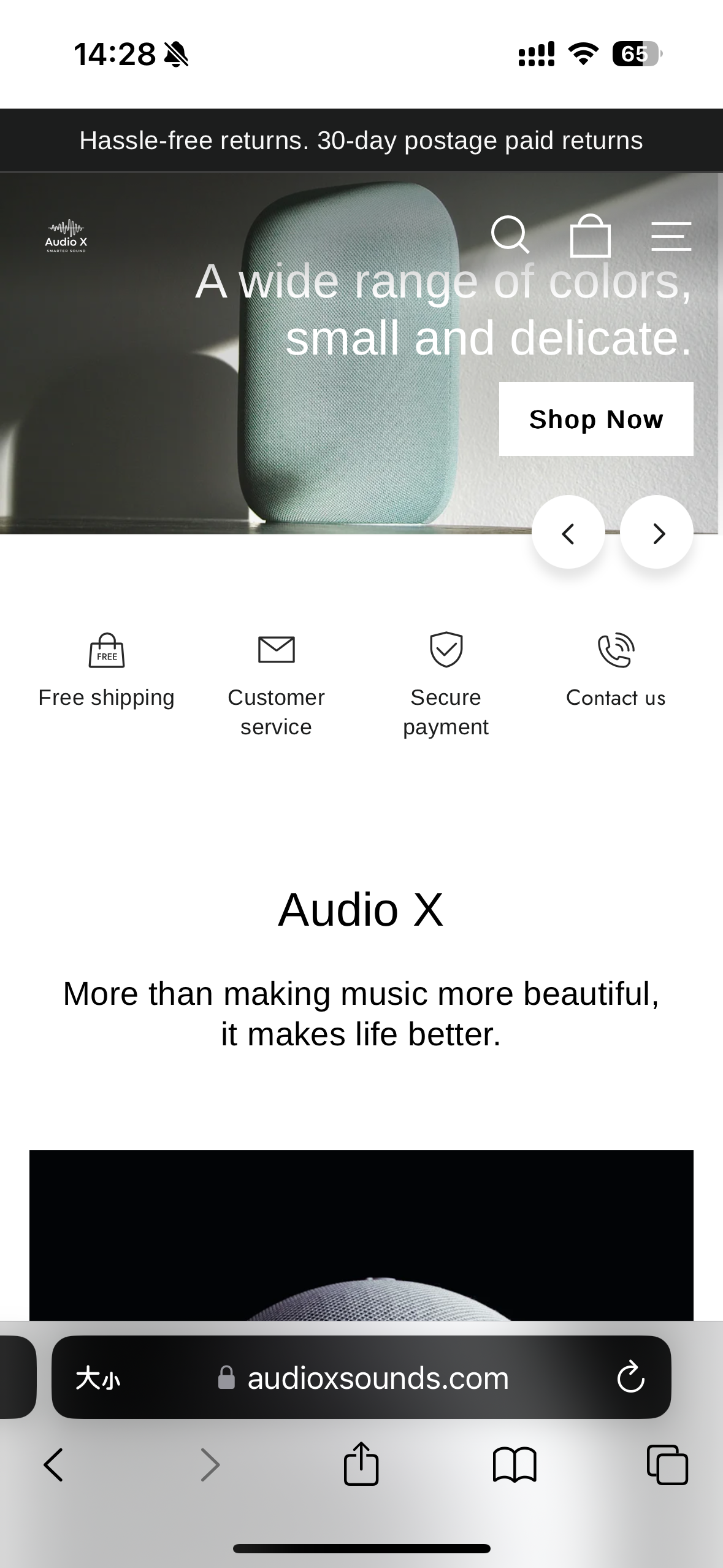This screenshot has width=723, height=1568.
Task: Show all open tabs
Action: (x=667, y=1465)
